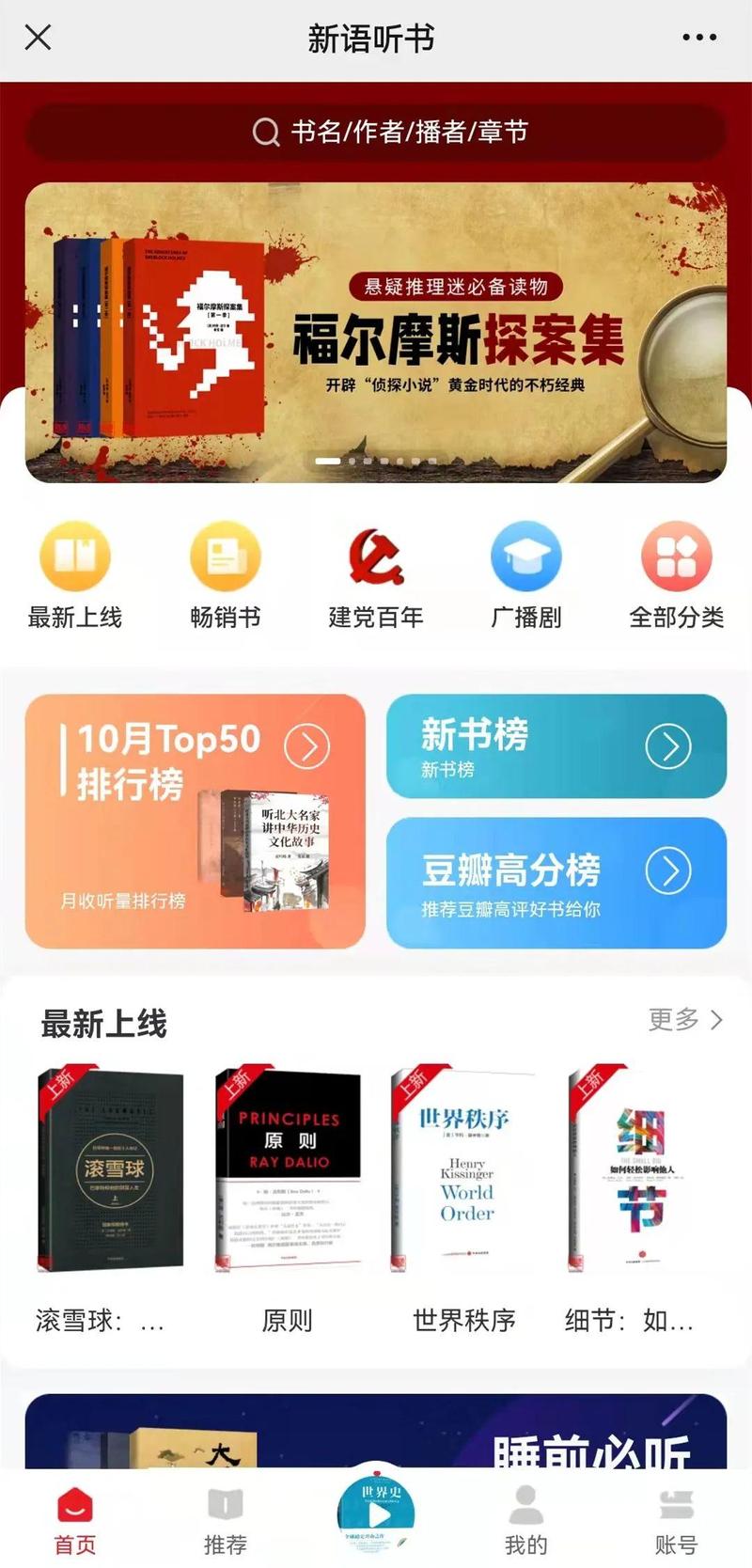Image resolution: width=752 pixels, height=1568 pixels.
Task: Open the three-dot overflow menu
Action: tap(699, 38)
